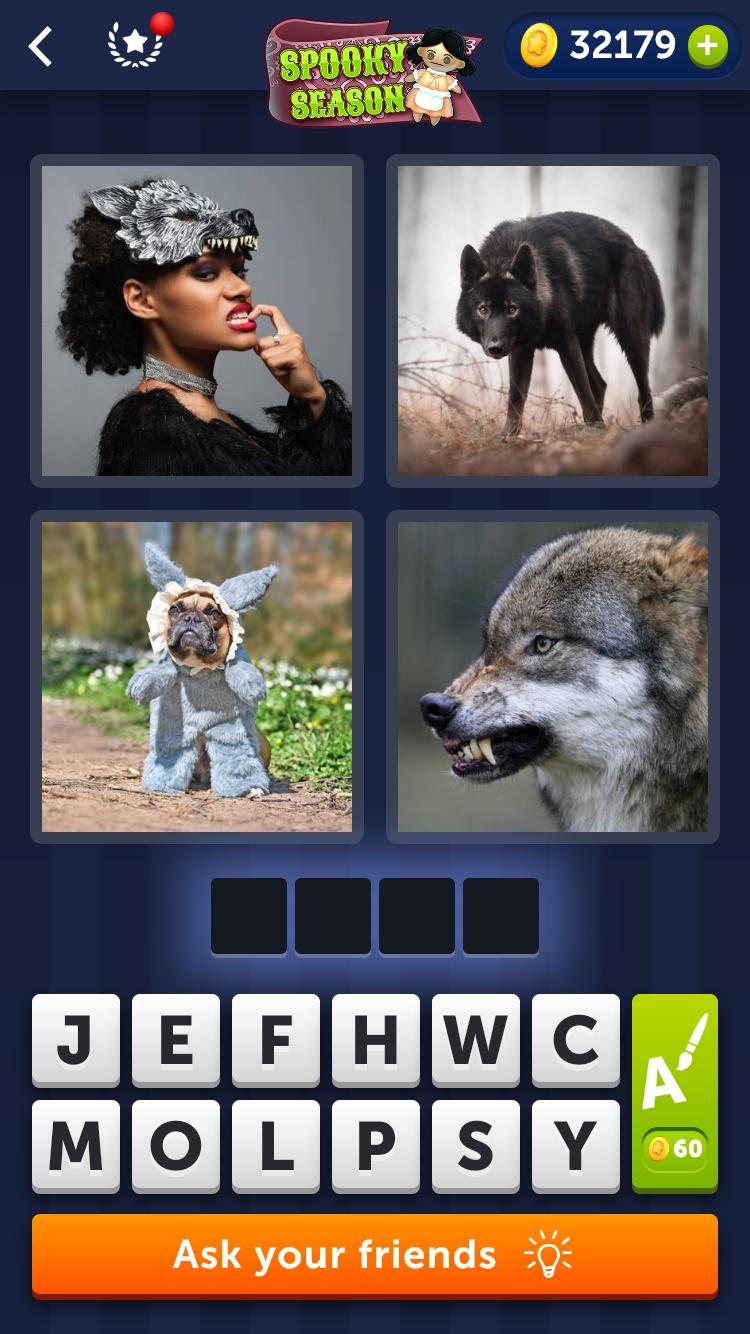Select the letter L tile

pos(276,1146)
